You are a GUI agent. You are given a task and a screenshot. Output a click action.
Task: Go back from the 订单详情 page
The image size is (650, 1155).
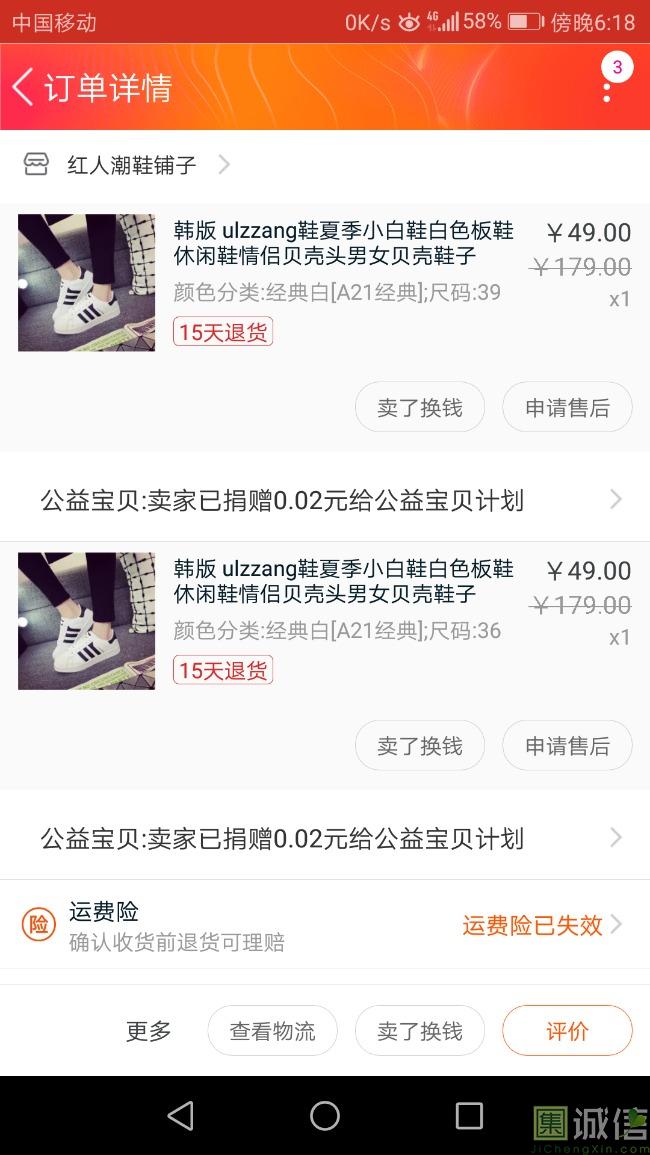(x=23, y=88)
